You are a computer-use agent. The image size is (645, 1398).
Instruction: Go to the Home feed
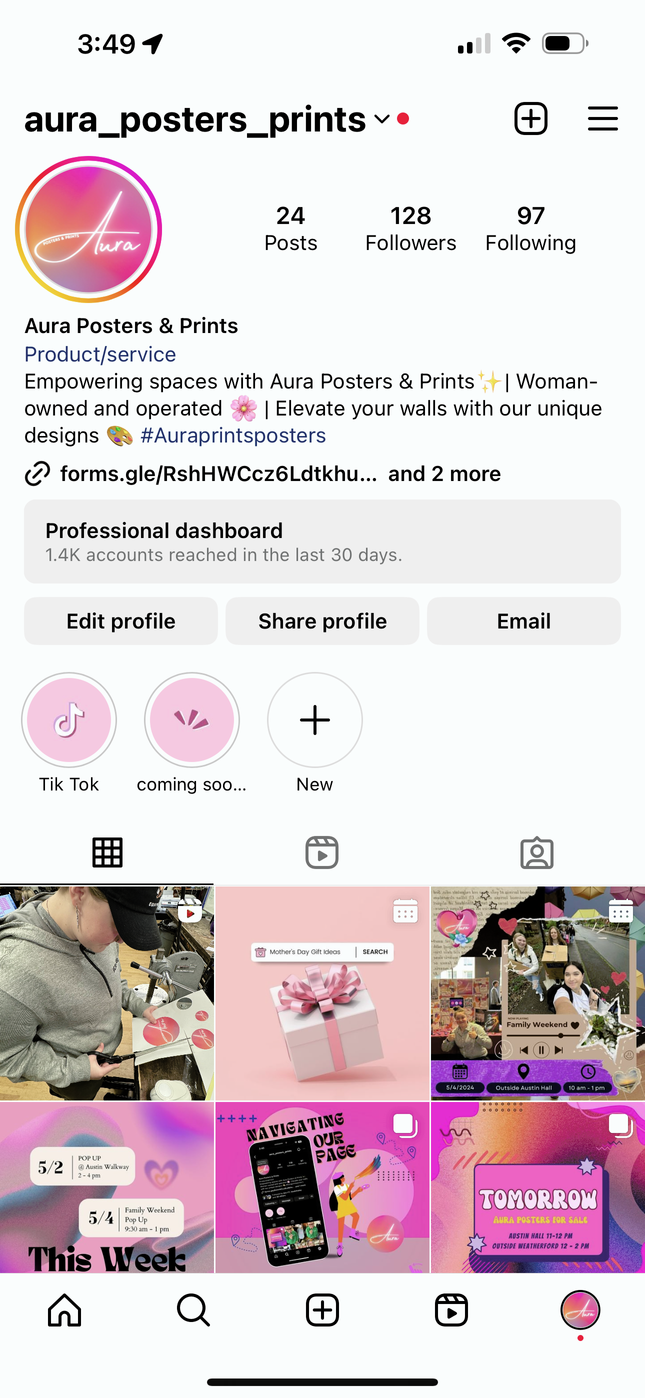point(65,1310)
